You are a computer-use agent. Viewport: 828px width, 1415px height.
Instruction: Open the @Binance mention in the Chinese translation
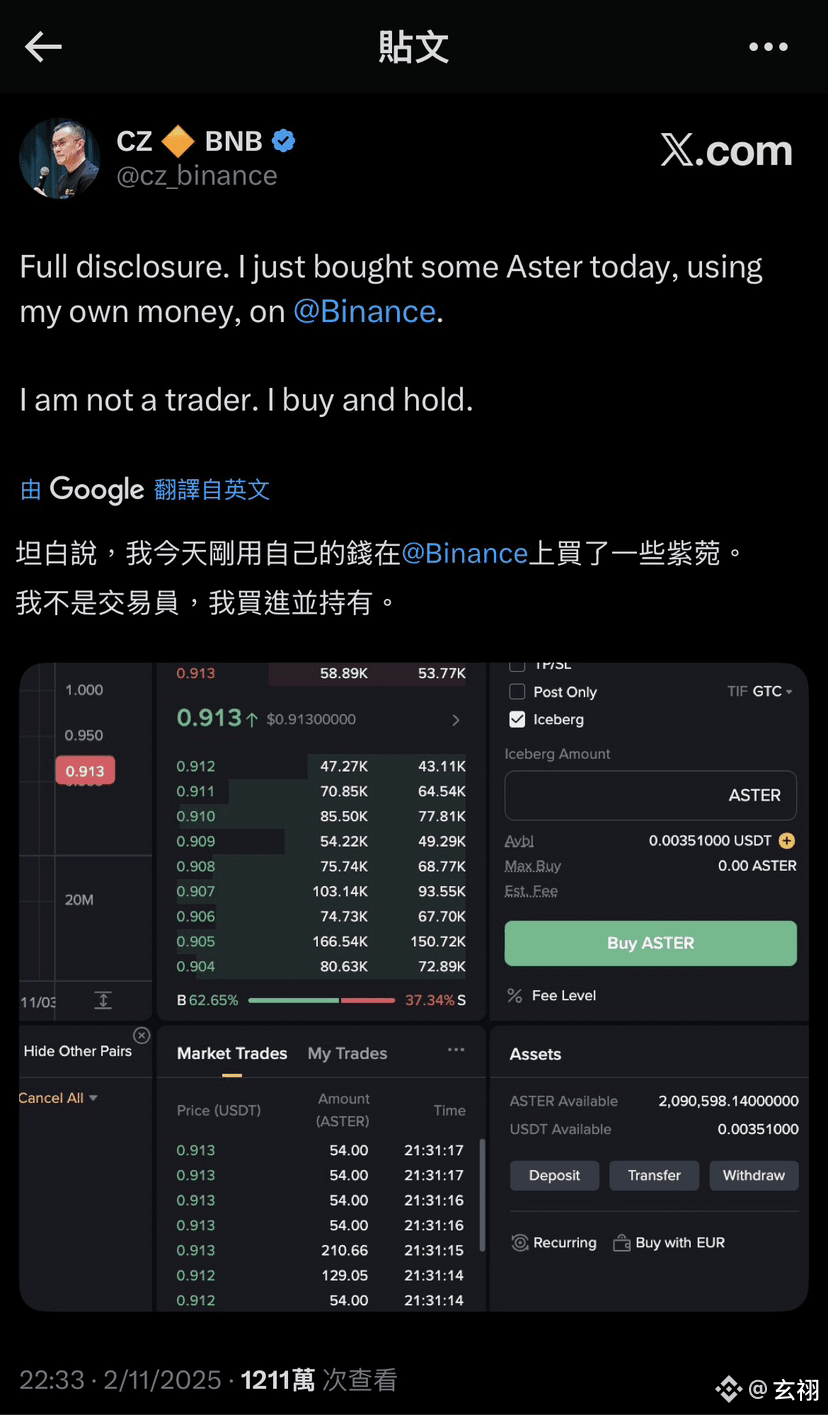coord(464,553)
